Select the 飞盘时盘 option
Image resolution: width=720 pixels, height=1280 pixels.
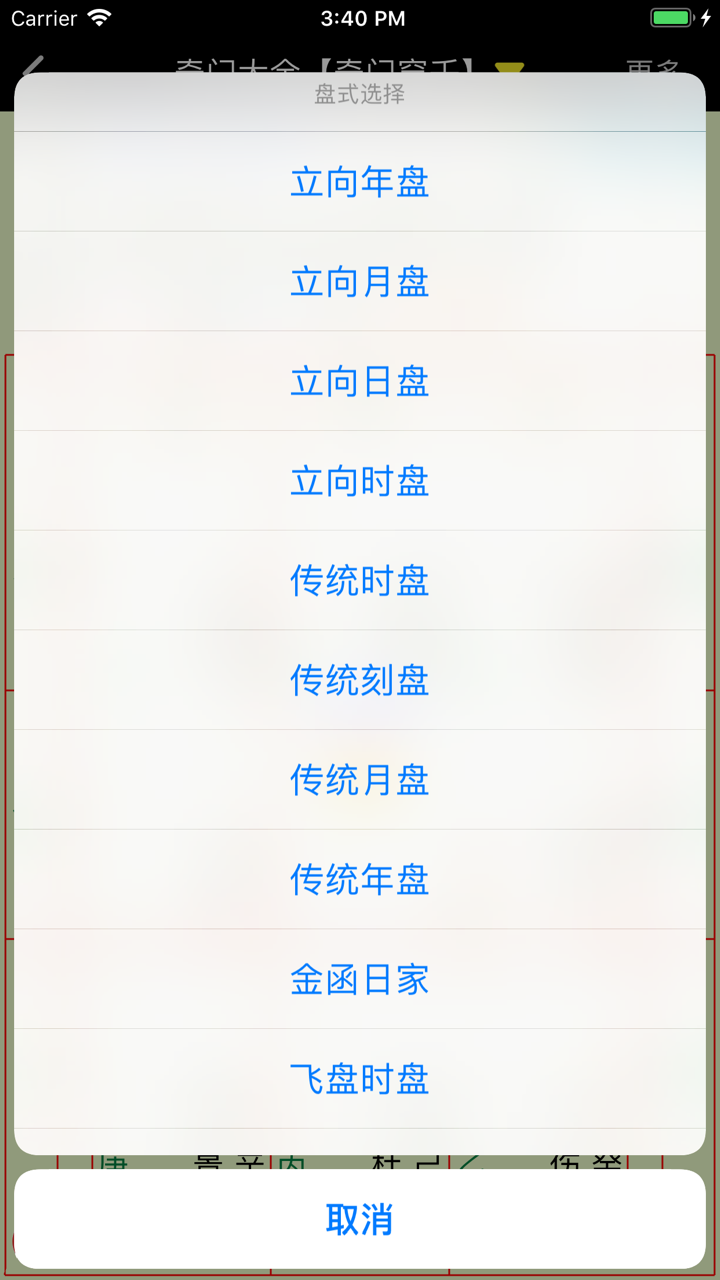360,1080
